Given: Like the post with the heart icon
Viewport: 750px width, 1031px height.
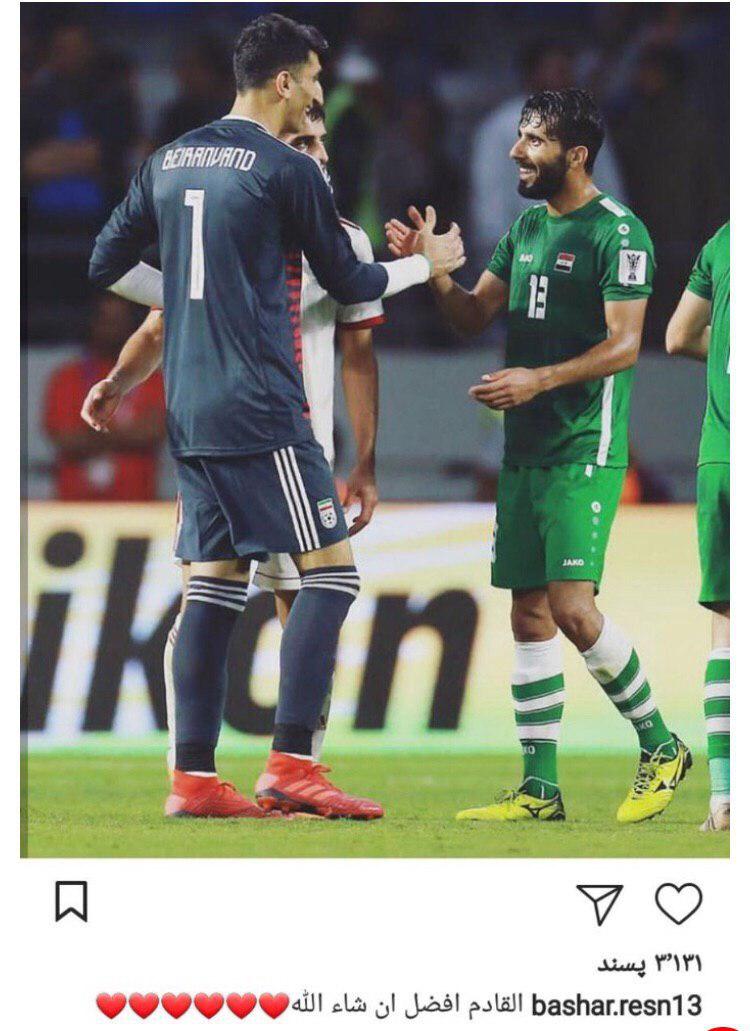Looking at the screenshot, I should [678, 903].
